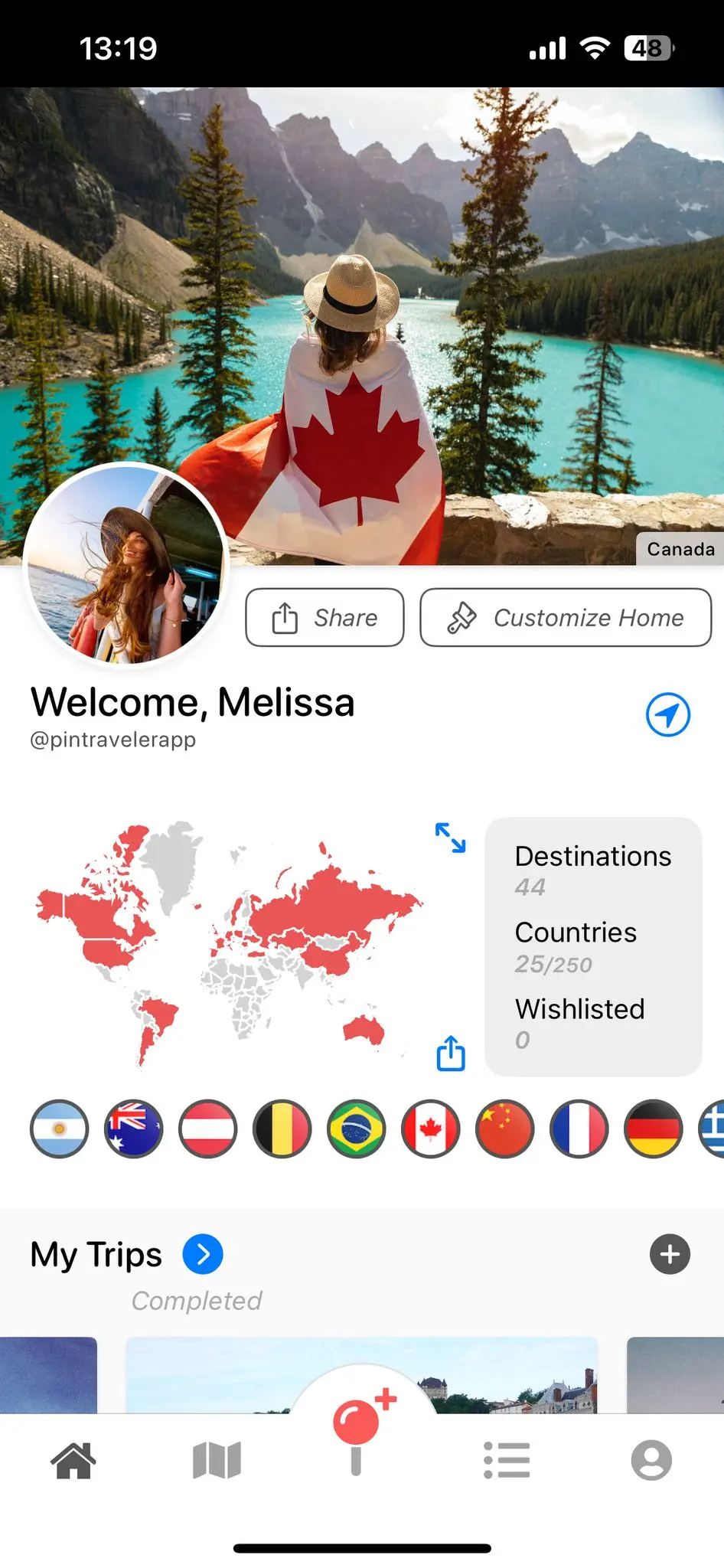Add a new trip with the plus button

pos(670,1254)
